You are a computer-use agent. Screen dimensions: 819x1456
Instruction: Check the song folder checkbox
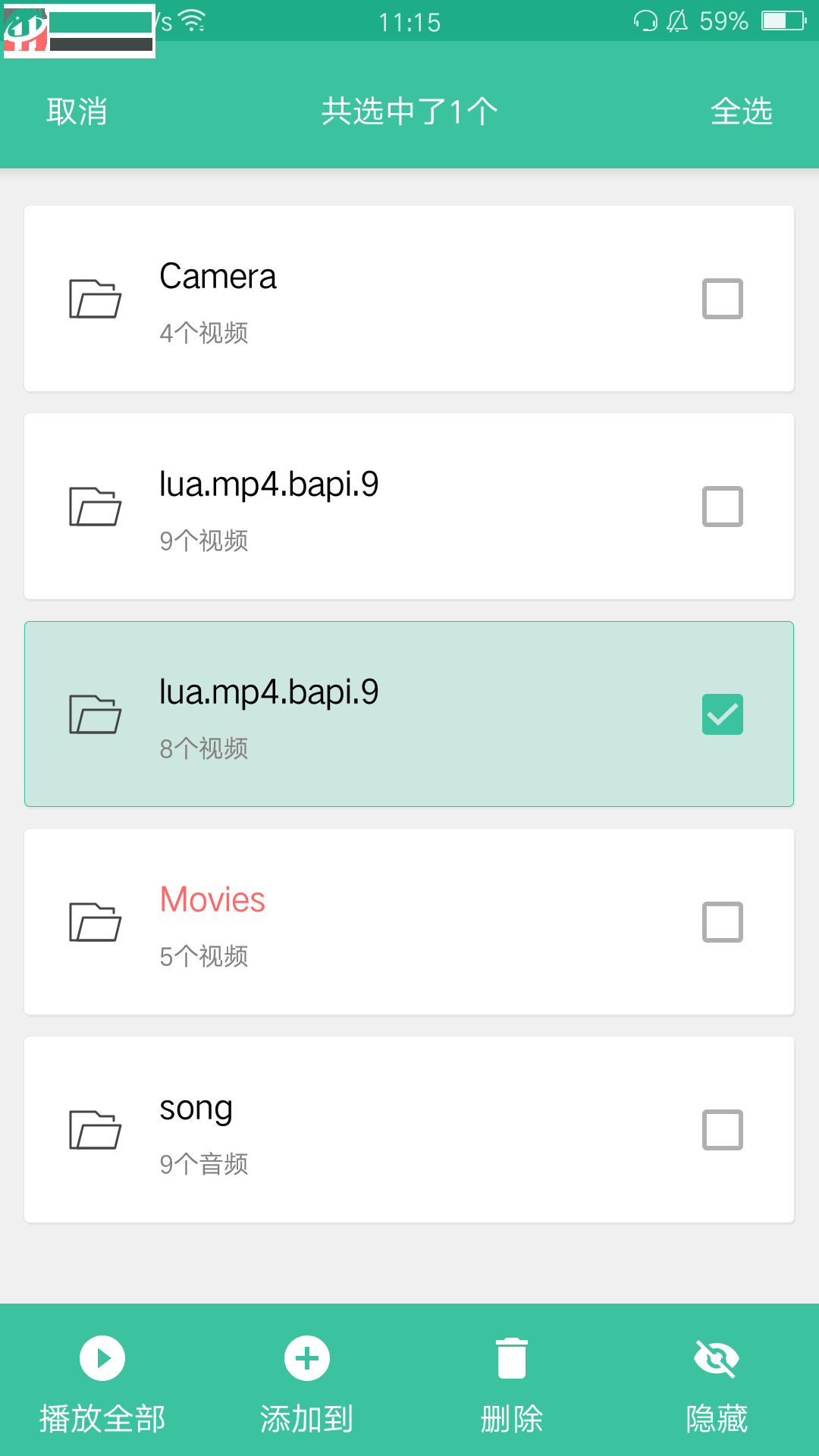(x=722, y=1130)
